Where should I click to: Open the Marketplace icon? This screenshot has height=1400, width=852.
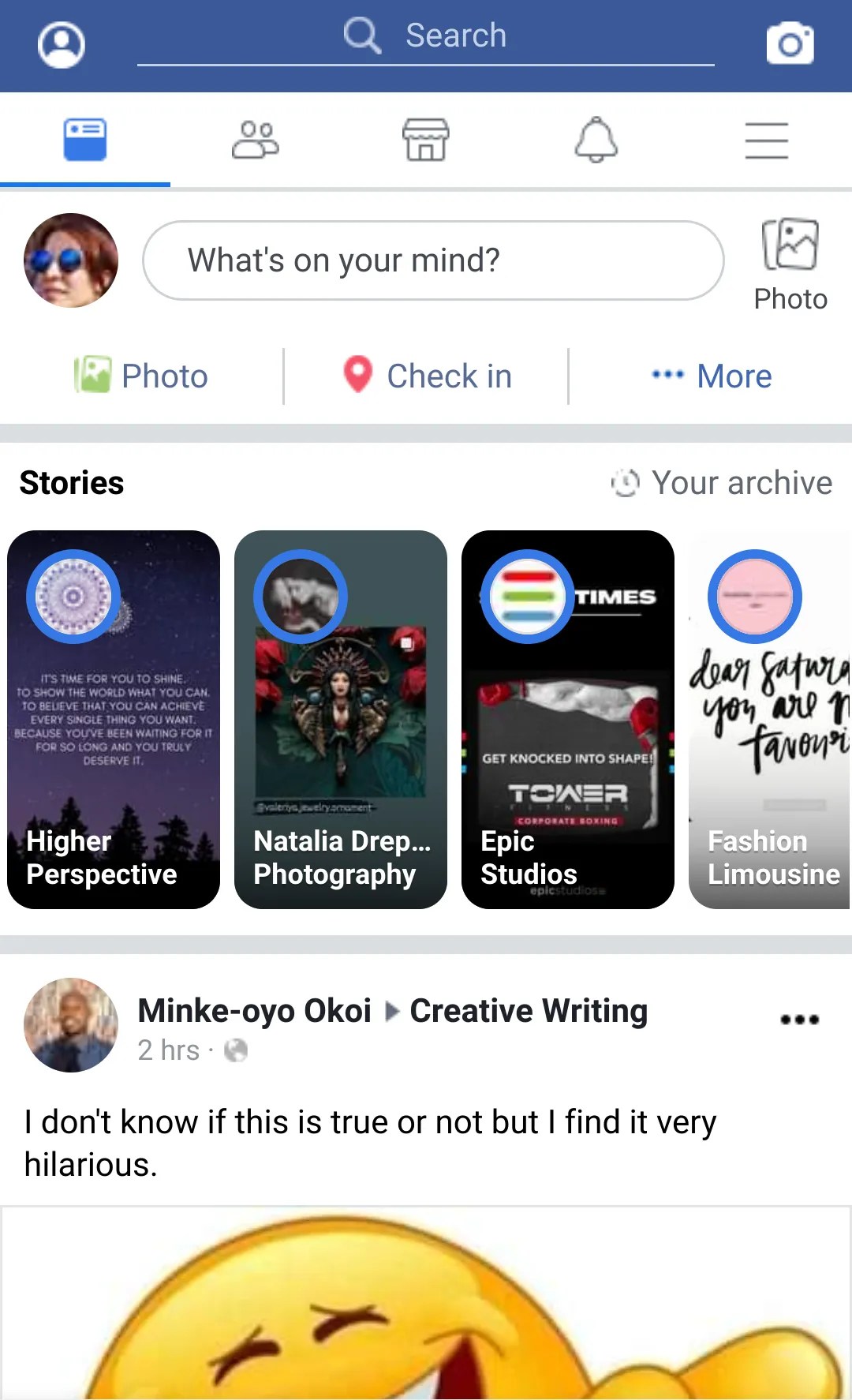(x=426, y=139)
